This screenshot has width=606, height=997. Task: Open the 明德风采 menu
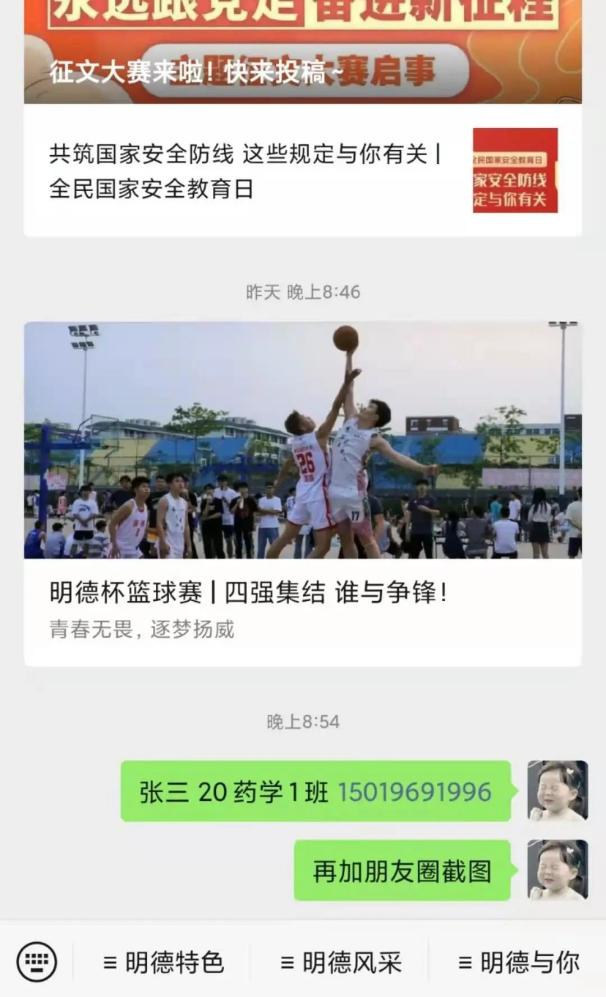[340, 963]
